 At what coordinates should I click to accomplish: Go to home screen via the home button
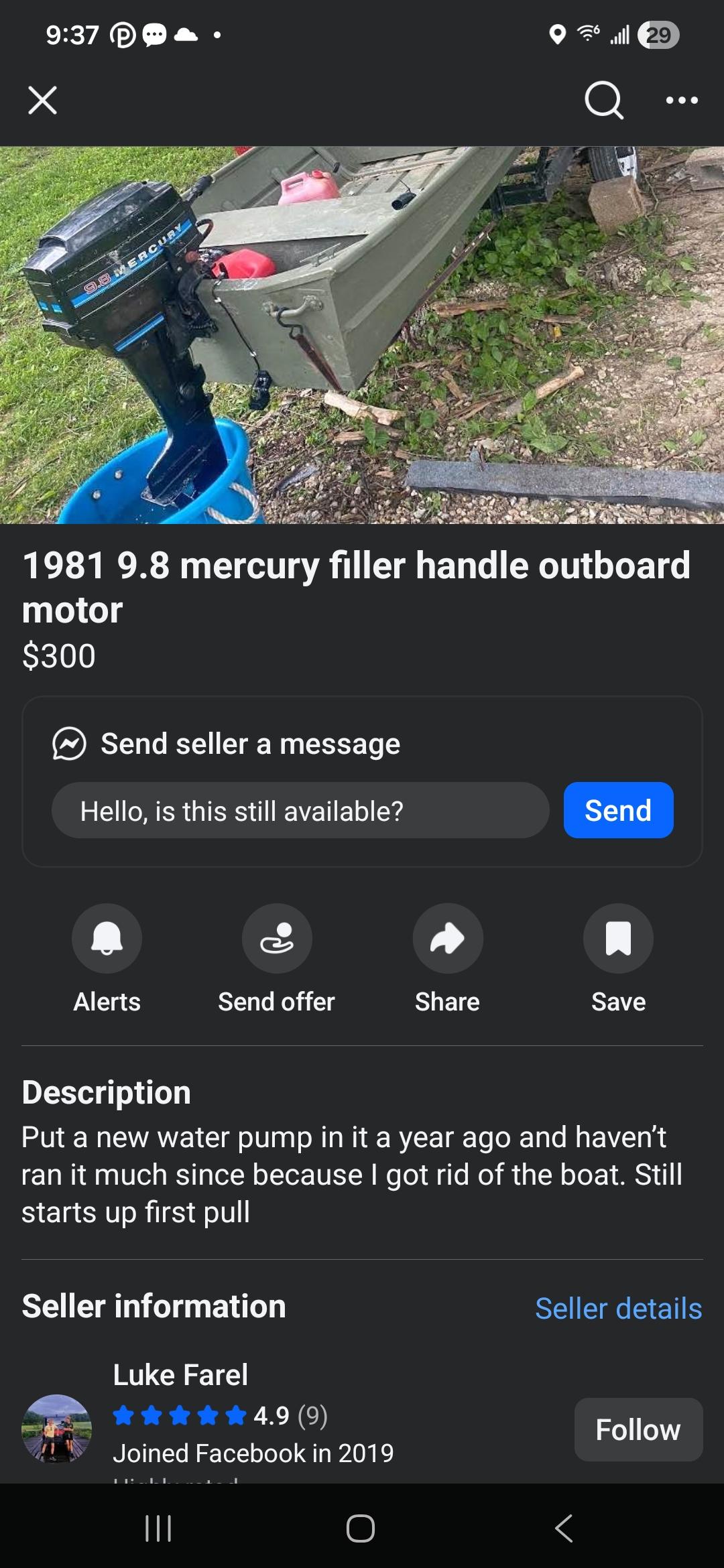click(361, 1528)
